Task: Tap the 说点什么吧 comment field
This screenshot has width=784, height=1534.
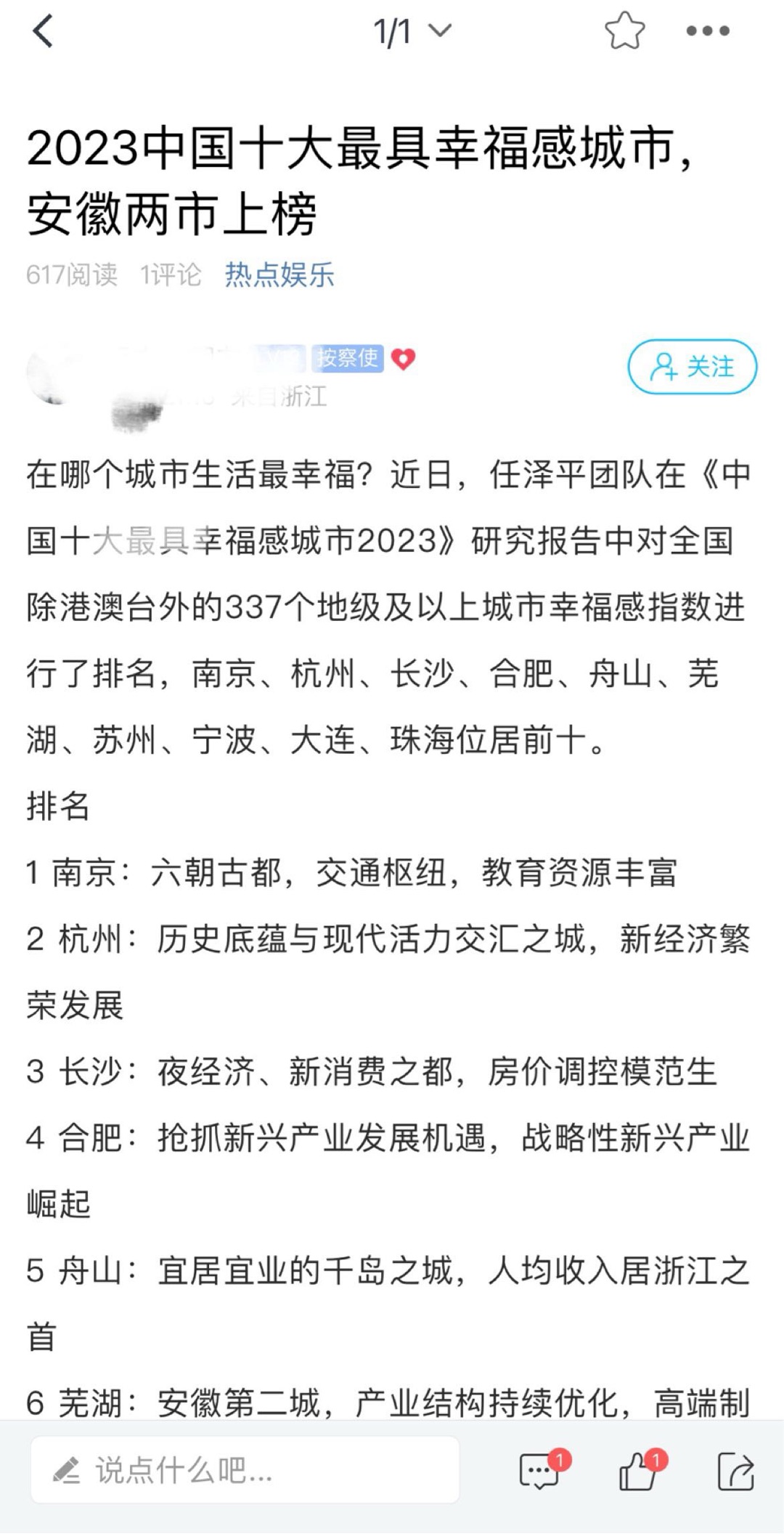Action: pyautogui.click(x=245, y=1471)
